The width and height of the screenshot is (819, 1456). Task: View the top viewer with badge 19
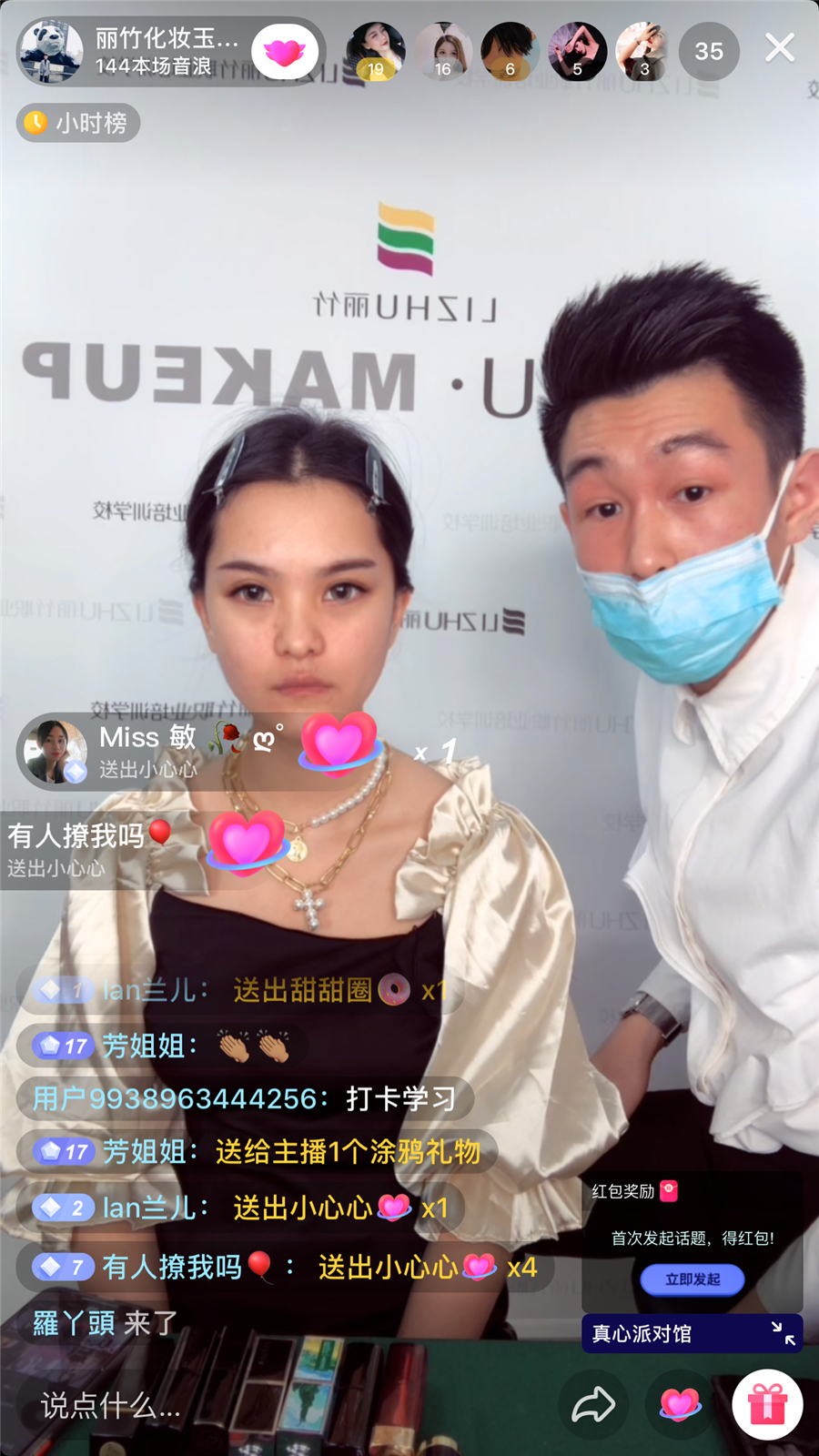click(375, 52)
